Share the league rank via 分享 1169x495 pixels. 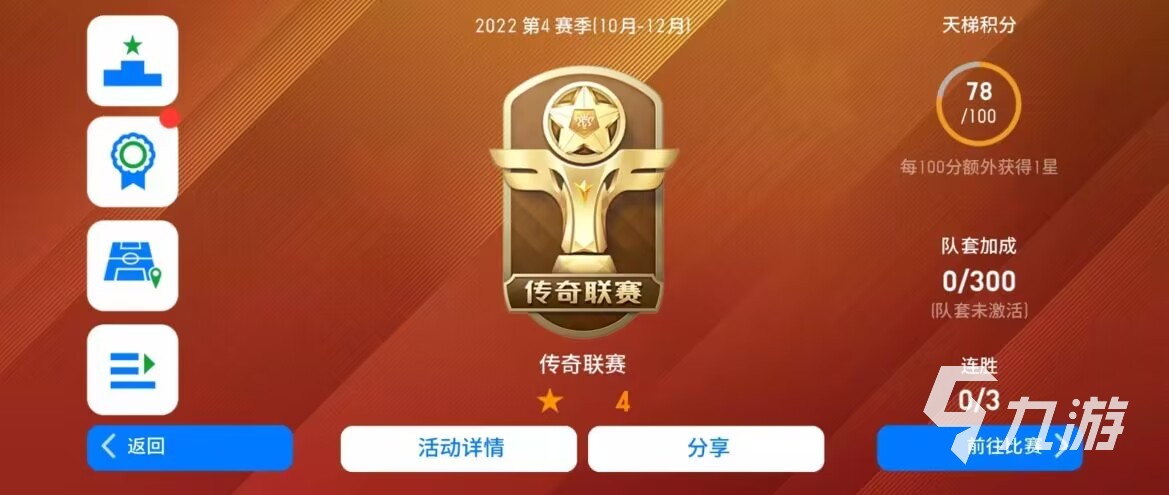[x=706, y=448]
